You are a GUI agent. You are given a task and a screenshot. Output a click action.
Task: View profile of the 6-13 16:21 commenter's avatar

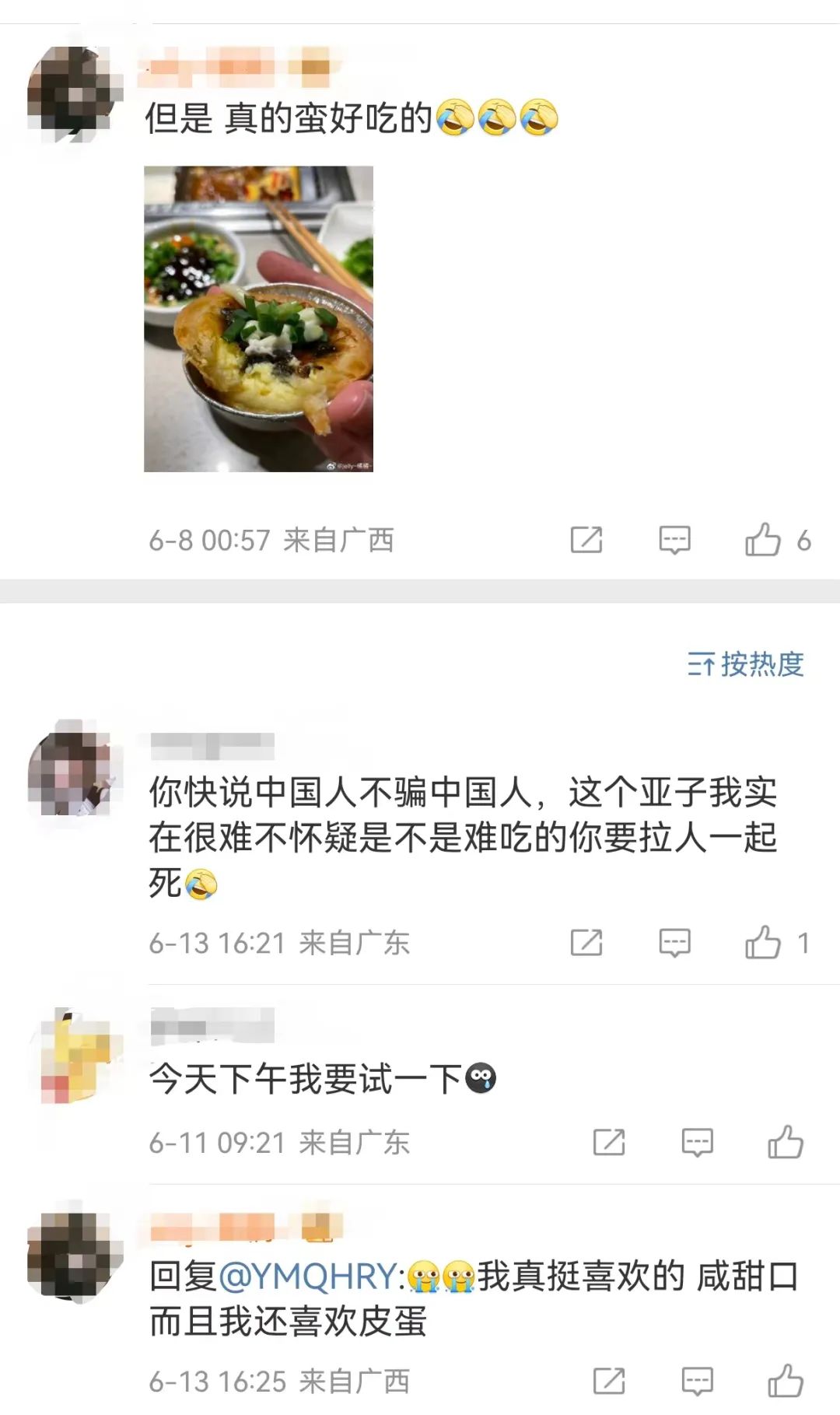pos(74,766)
